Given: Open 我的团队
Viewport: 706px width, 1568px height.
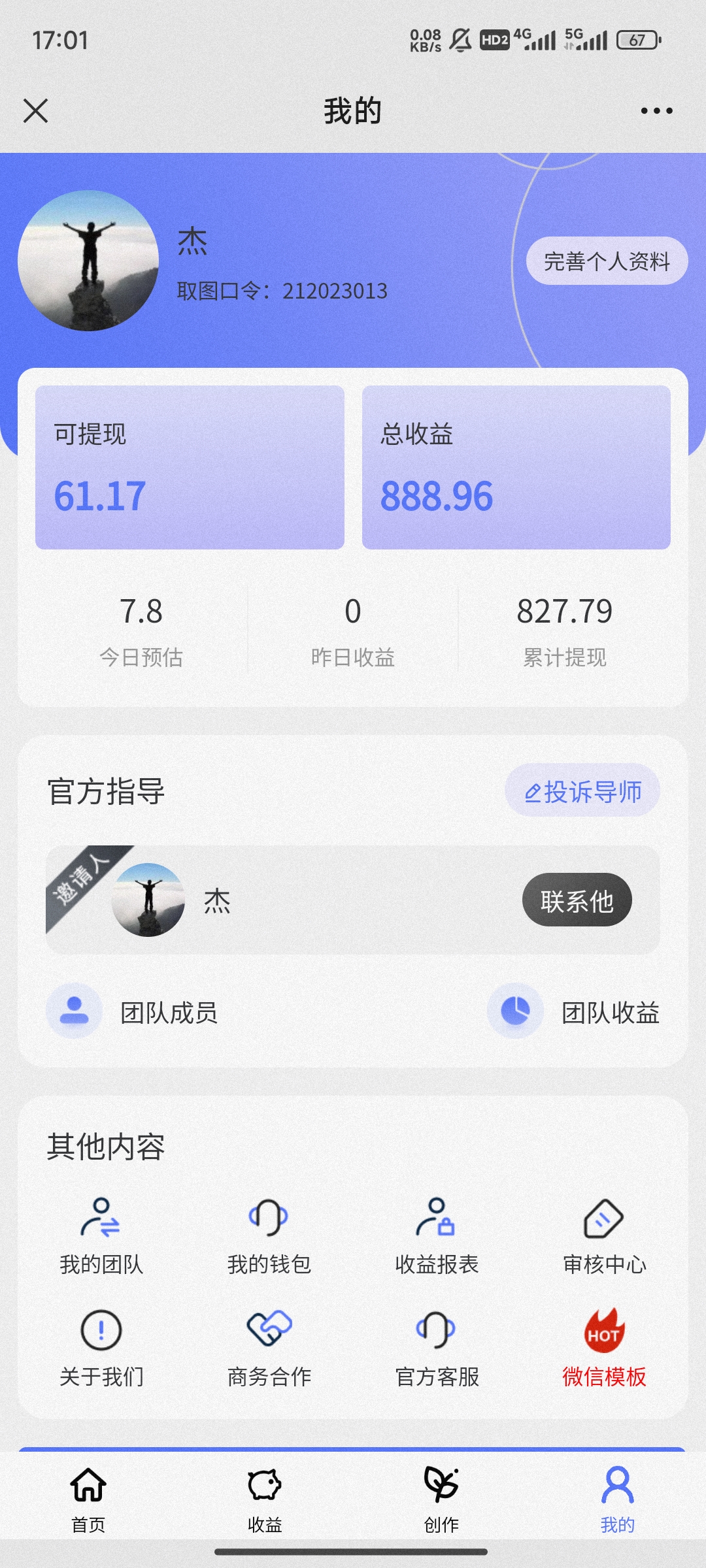Looking at the screenshot, I should click(101, 1235).
